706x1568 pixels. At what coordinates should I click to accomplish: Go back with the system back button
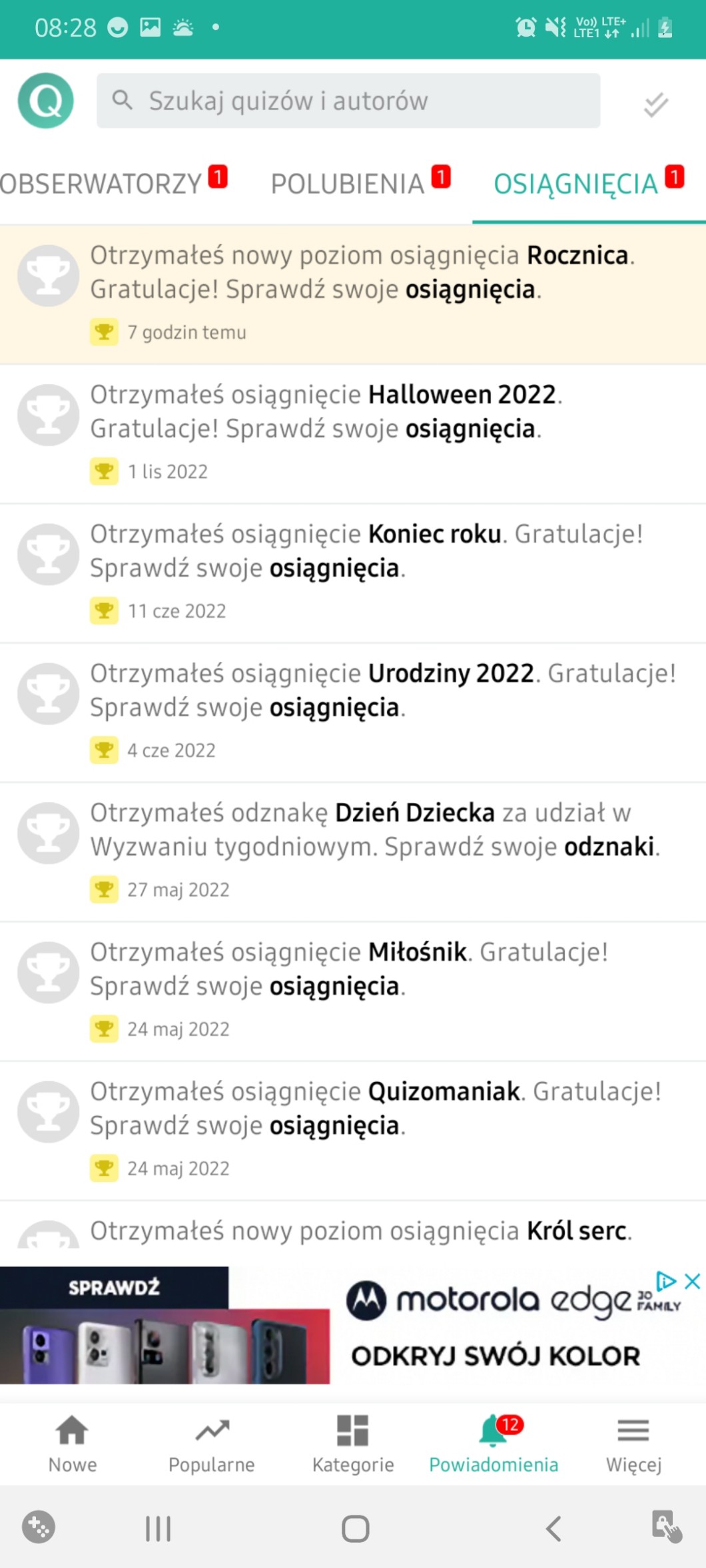[x=553, y=1528]
